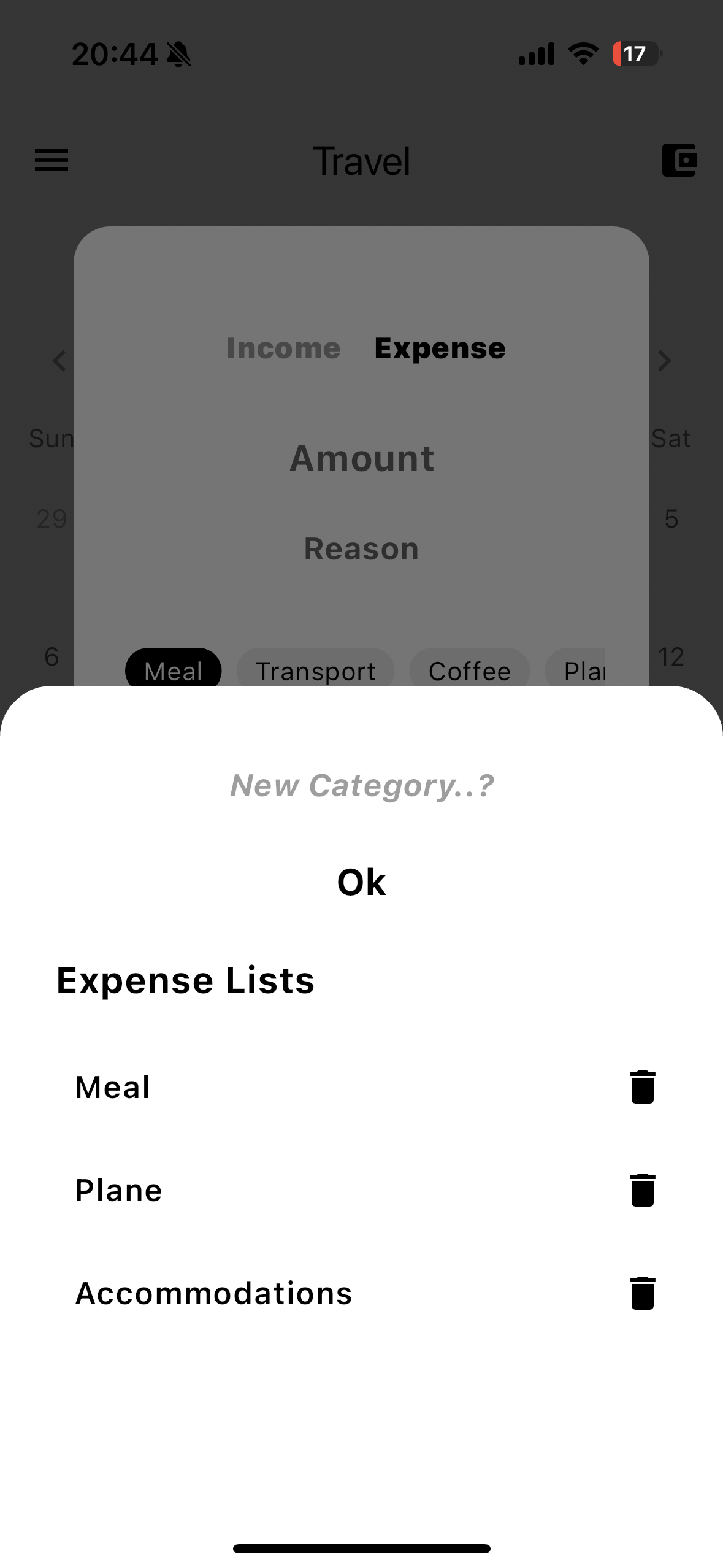Delete the Meal expense category
723x1568 pixels.
pos(642,1087)
